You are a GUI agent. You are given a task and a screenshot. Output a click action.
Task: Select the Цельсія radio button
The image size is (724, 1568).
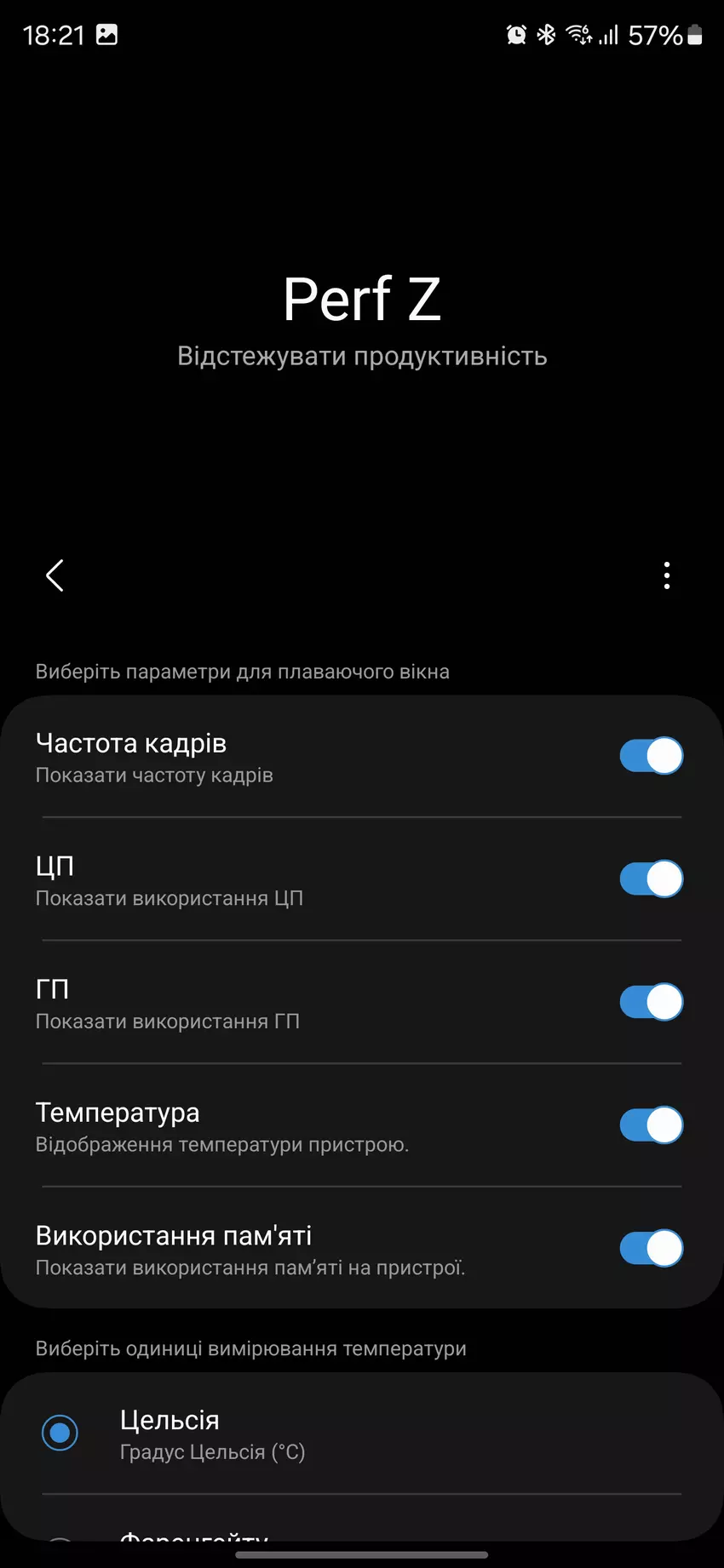point(59,1433)
